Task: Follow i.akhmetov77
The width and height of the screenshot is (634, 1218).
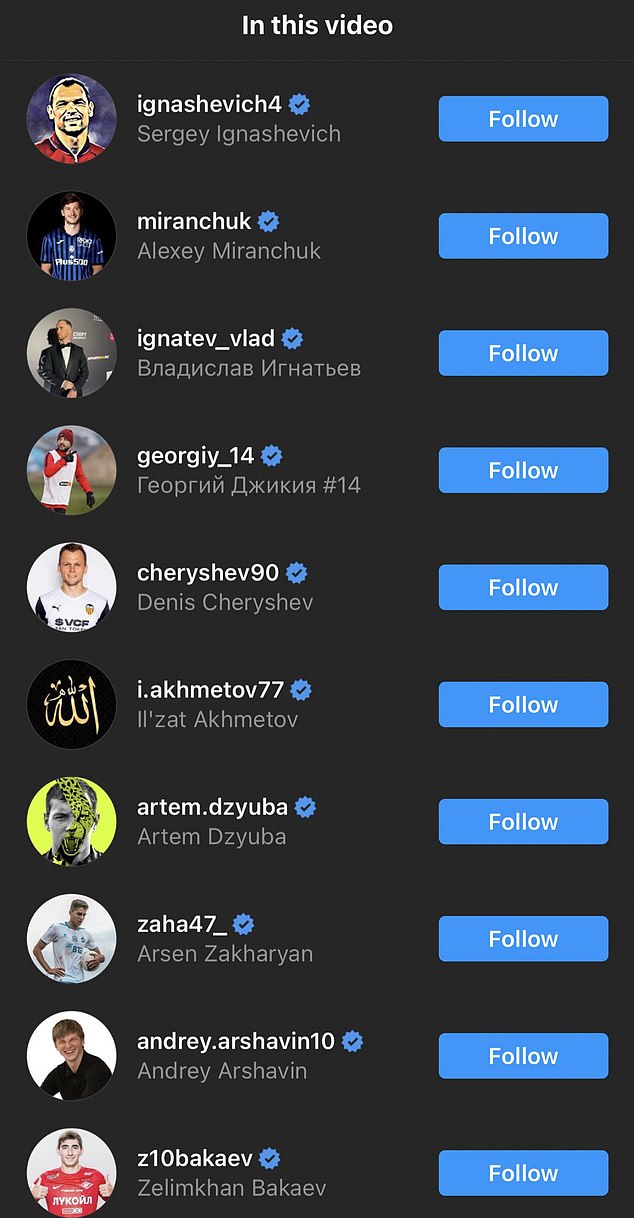Action: 523,704
